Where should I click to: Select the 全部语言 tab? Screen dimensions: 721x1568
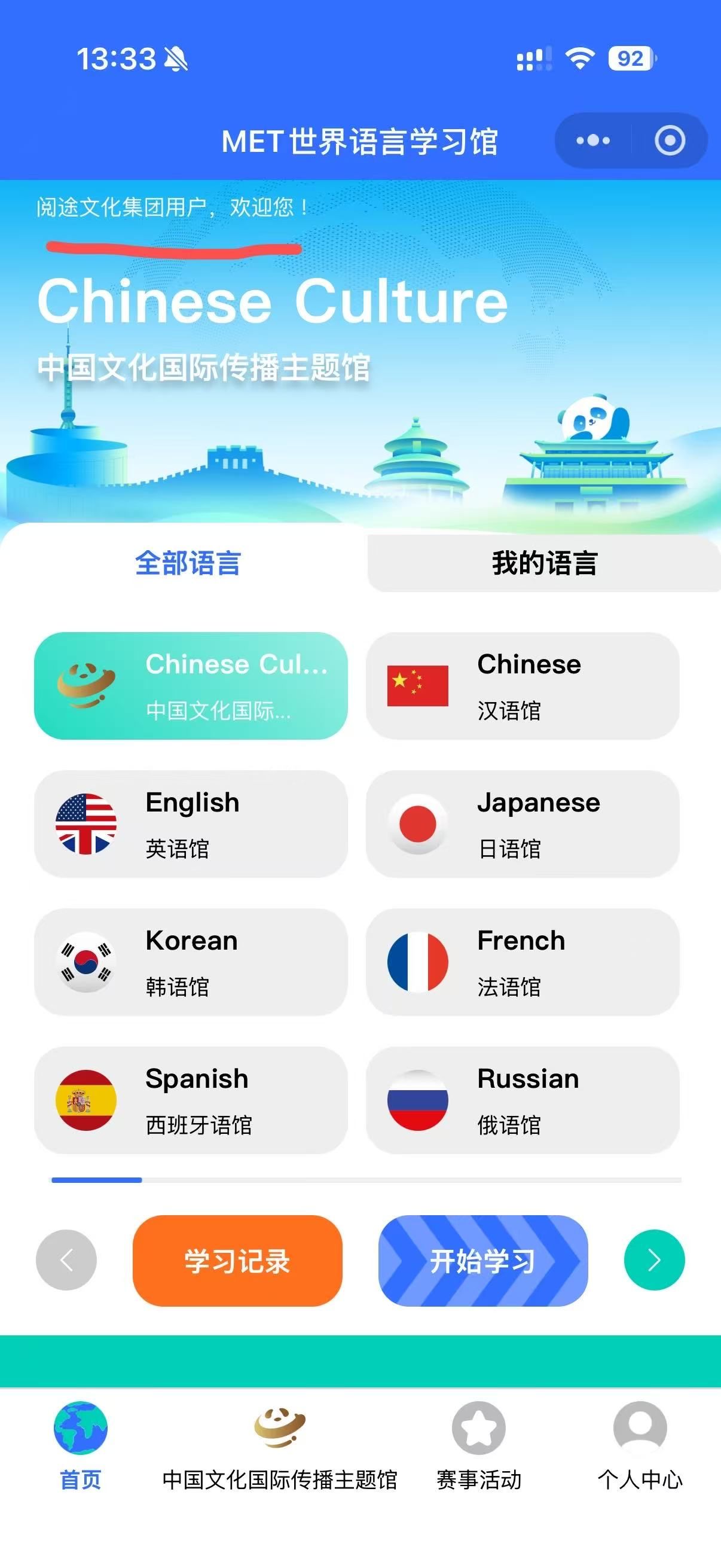click(x=187, y=563)
